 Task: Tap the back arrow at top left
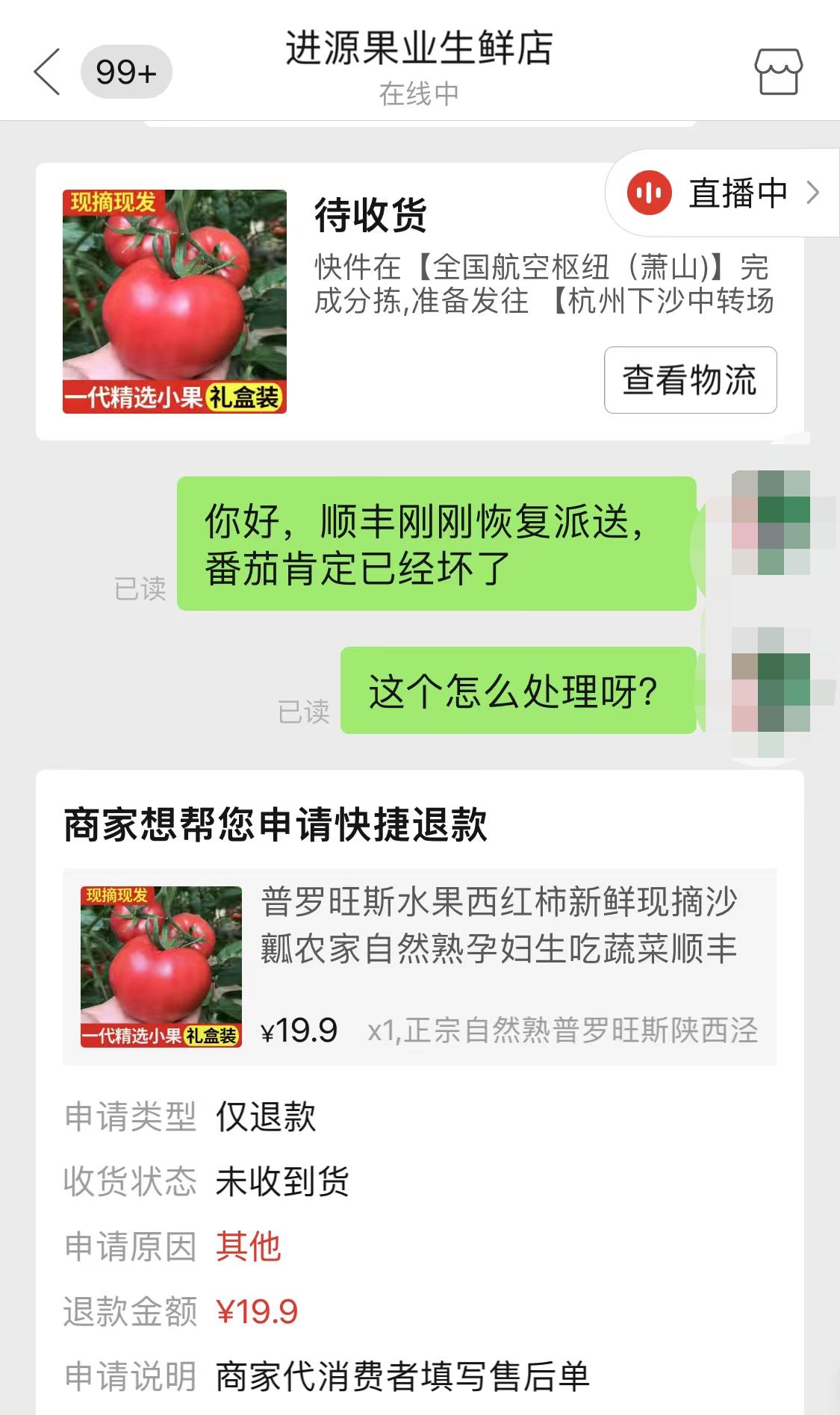46,71
